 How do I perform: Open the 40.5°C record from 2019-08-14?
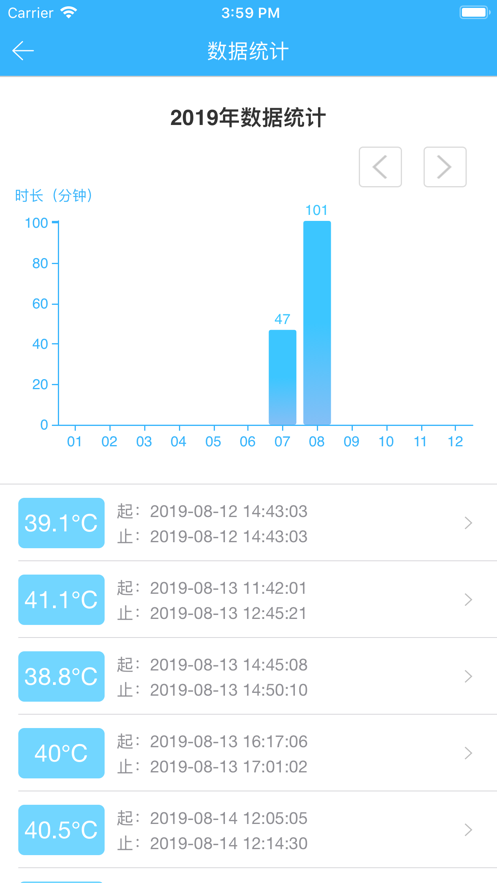coord(248,830)
